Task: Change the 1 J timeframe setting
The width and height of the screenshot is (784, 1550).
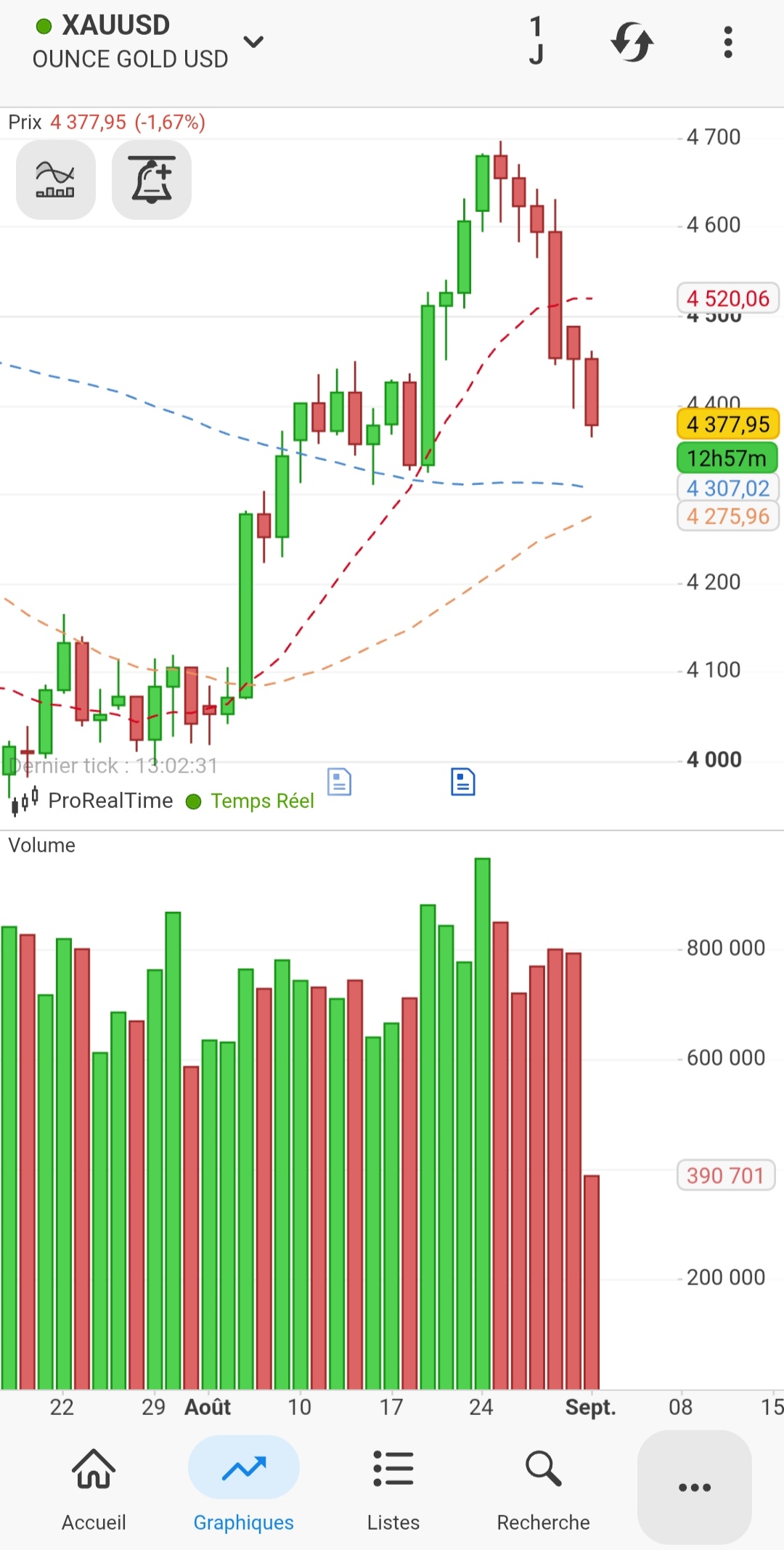Action: 536,41
